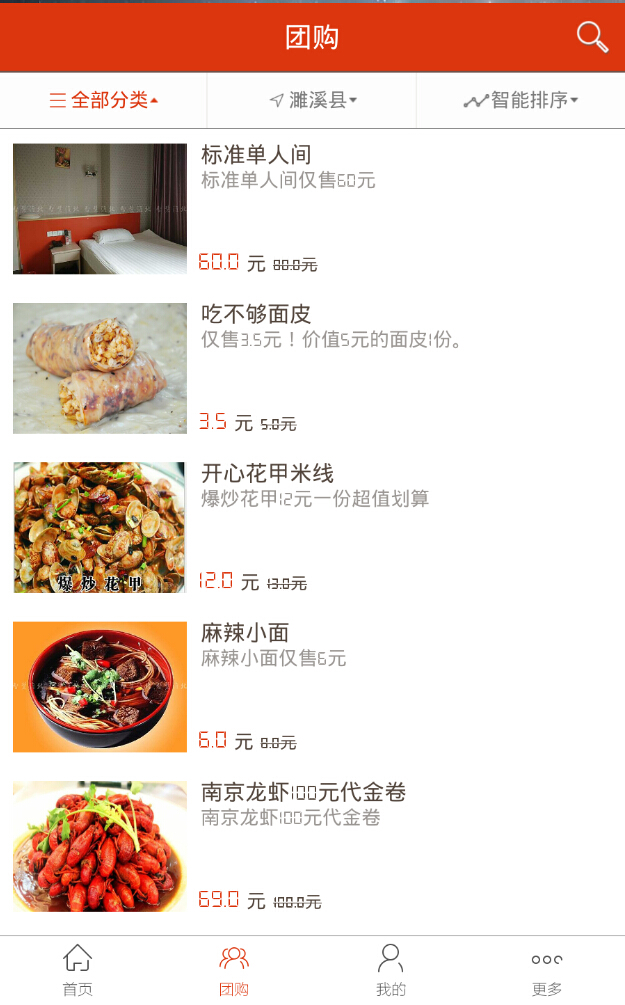Go to the 我的 tab
Screen dimensions: 625x1005
click(391, 970)
